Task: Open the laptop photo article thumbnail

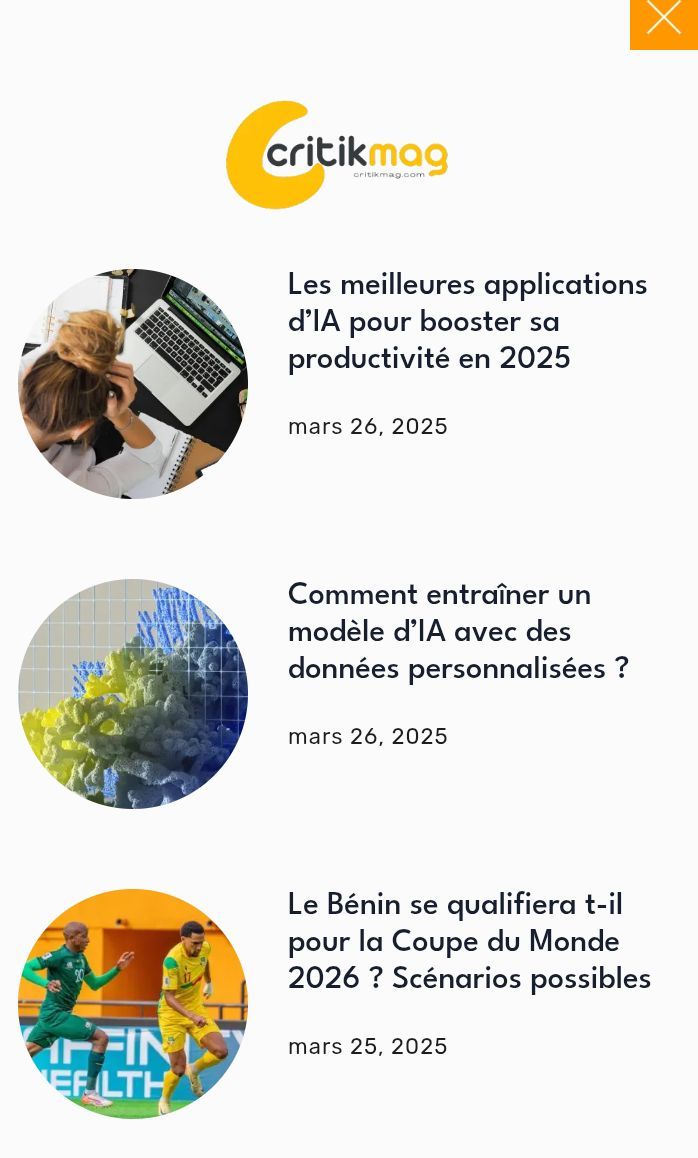Action: tap(133, 384)
